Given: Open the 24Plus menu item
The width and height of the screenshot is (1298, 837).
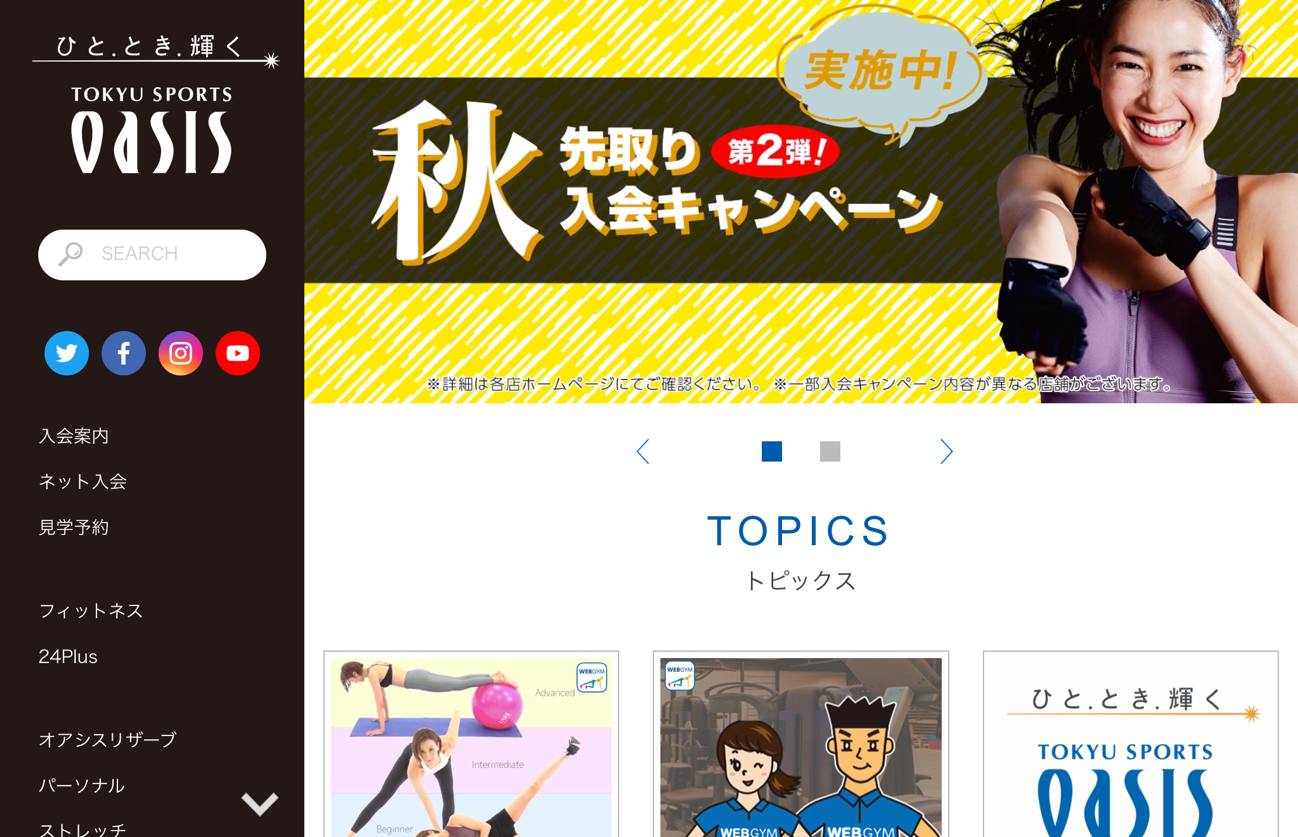Looking at the screenshot, I should 68,657.
